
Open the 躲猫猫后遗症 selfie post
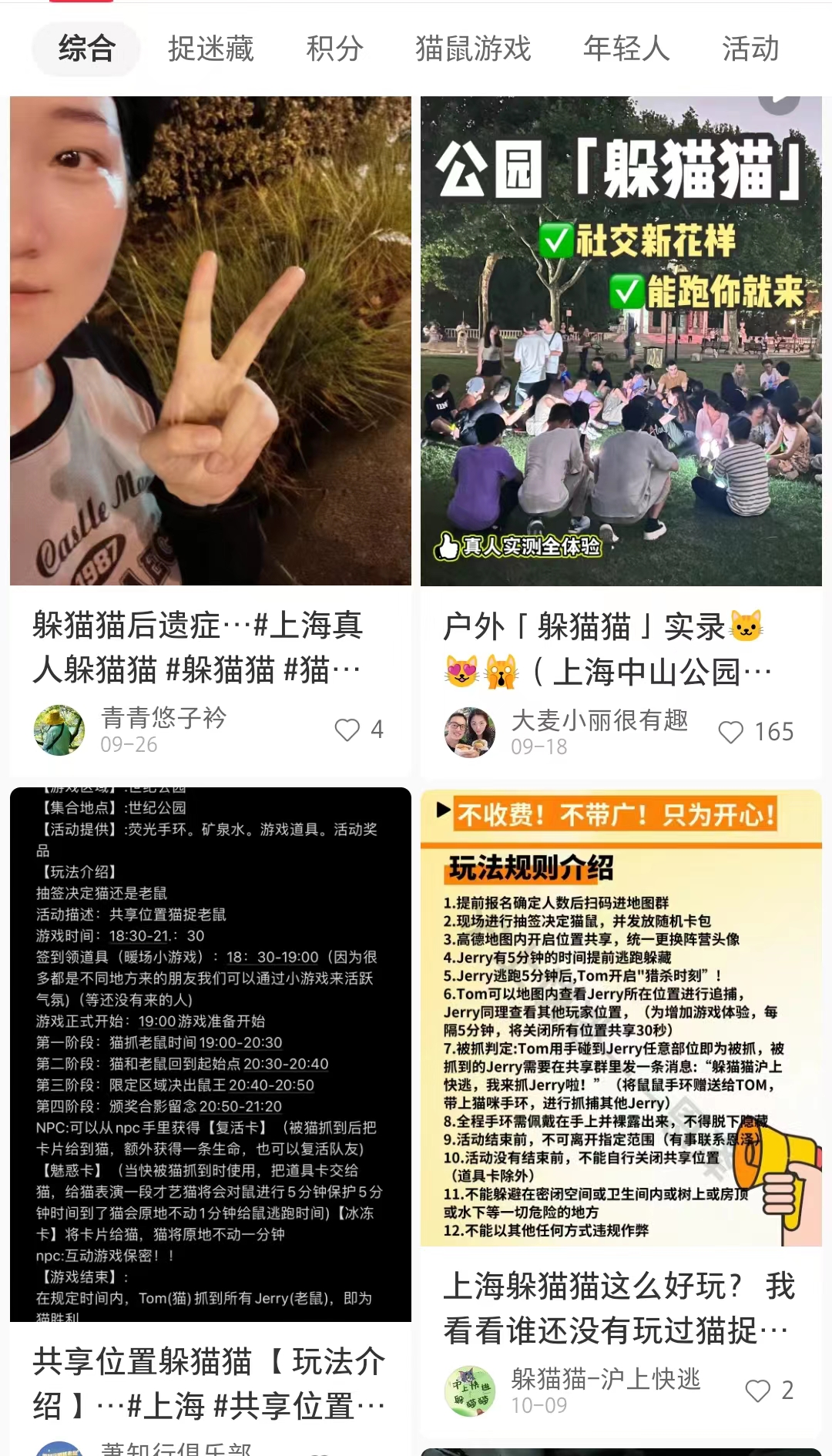210,341
